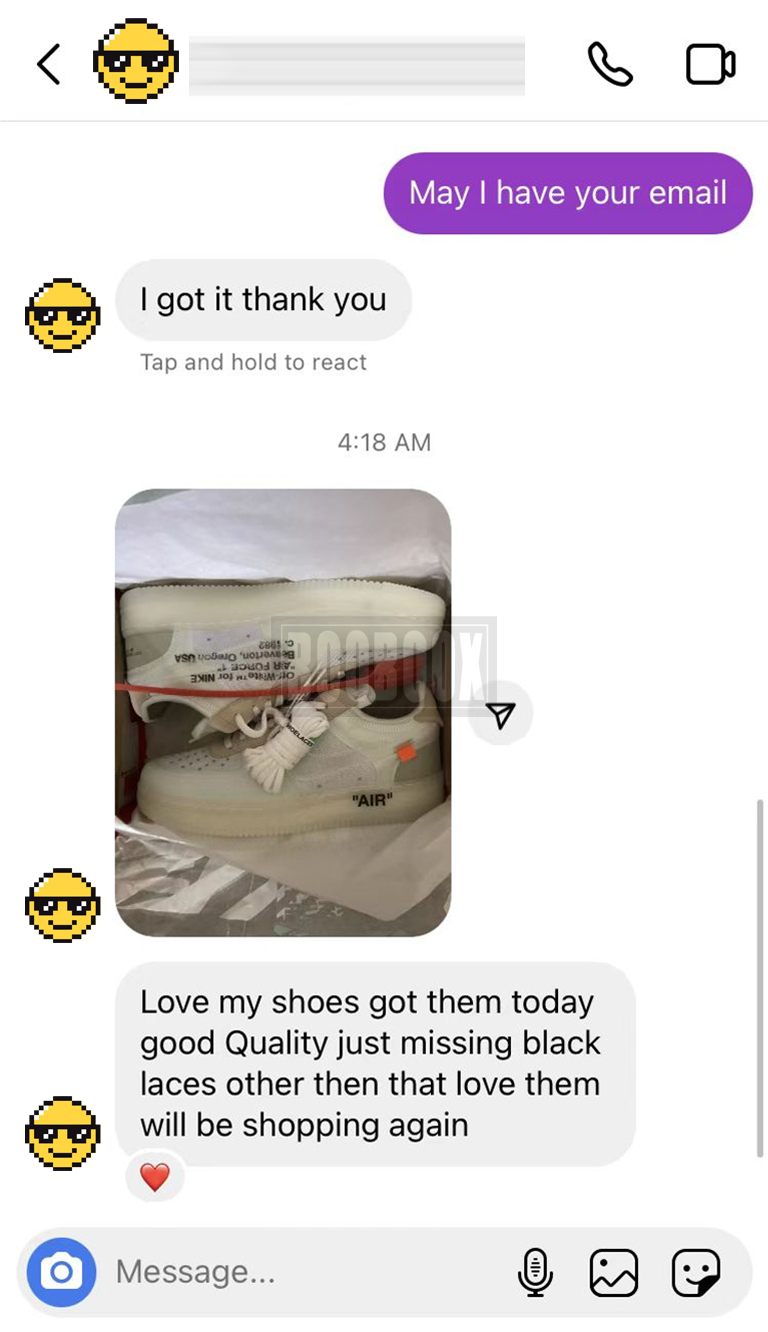The height and width of the screenshot is (1332, 768).
Task: Open the contact's profile from the header avatar
Action: (x=136, y=61)
